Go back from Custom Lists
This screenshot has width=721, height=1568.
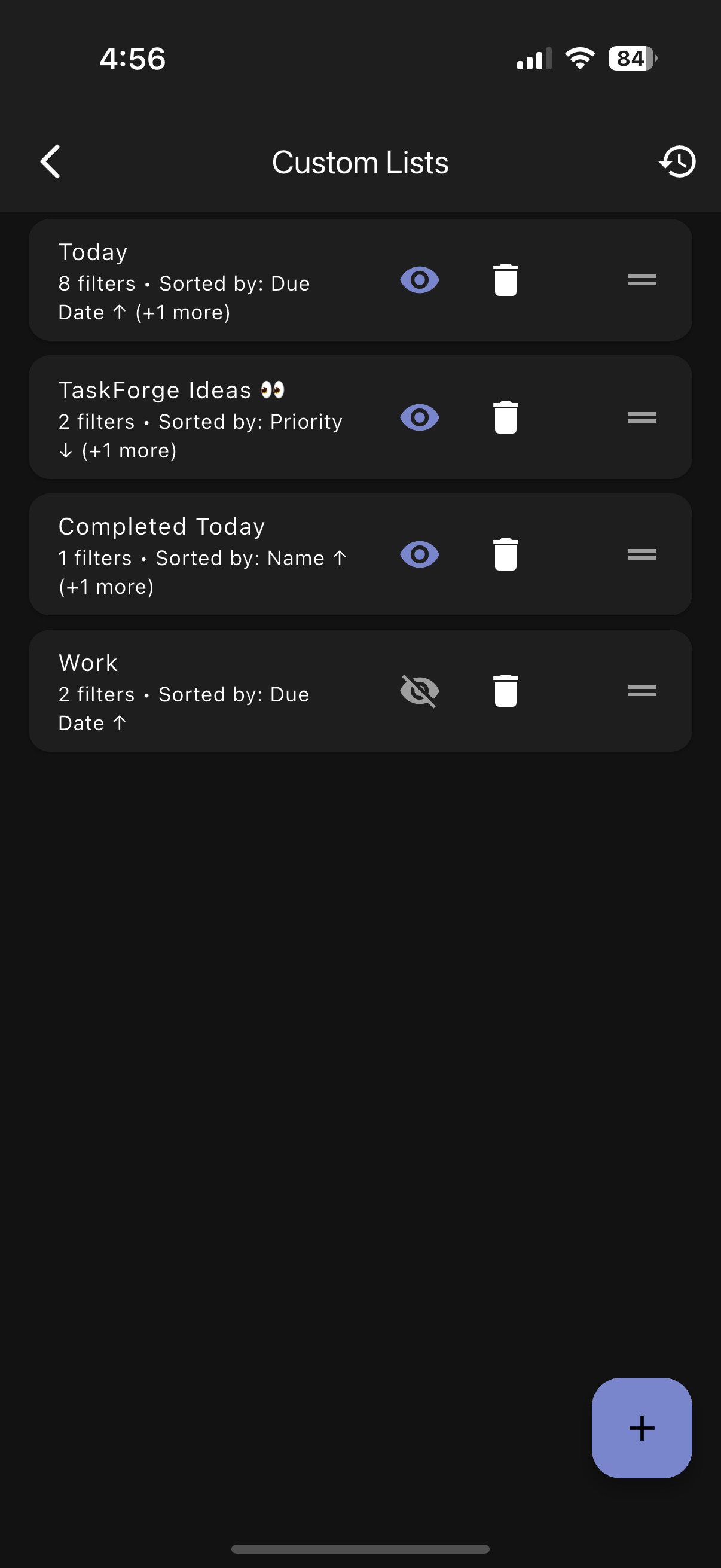[x=50, y=162]
